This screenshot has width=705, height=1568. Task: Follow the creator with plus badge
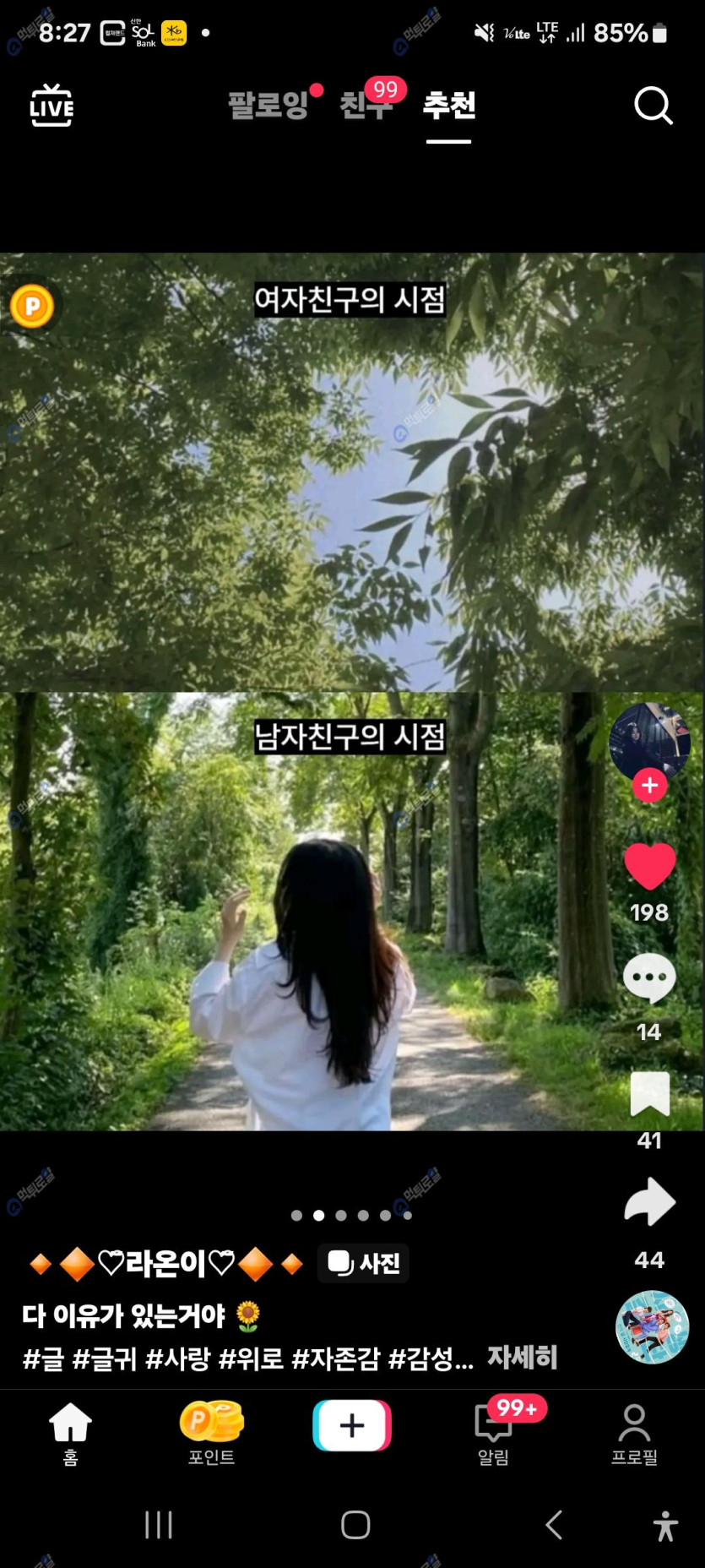(x=649, y=786)
